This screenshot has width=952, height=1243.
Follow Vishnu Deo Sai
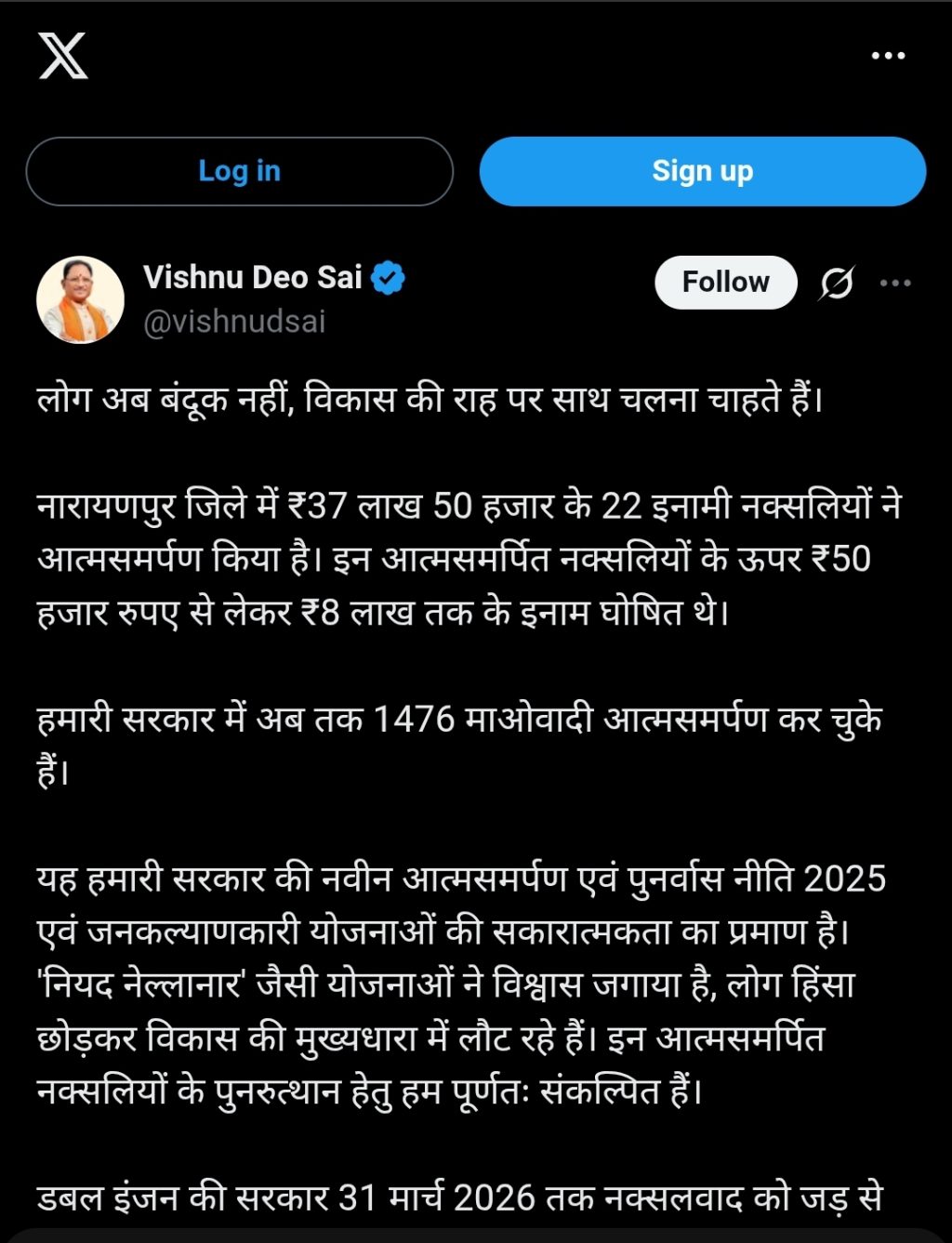coord(725,282)
